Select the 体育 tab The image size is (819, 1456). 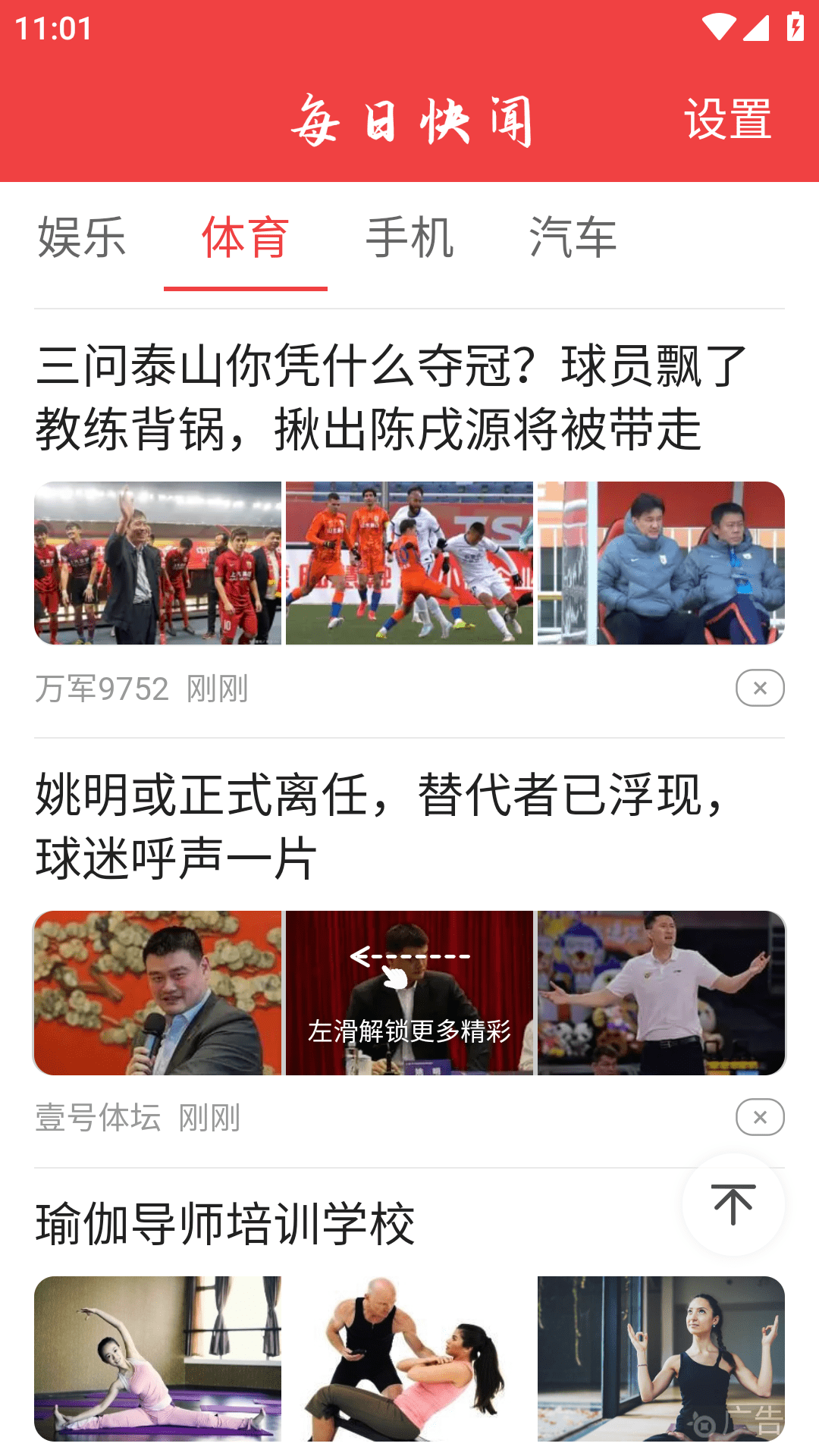coord(245,237)
